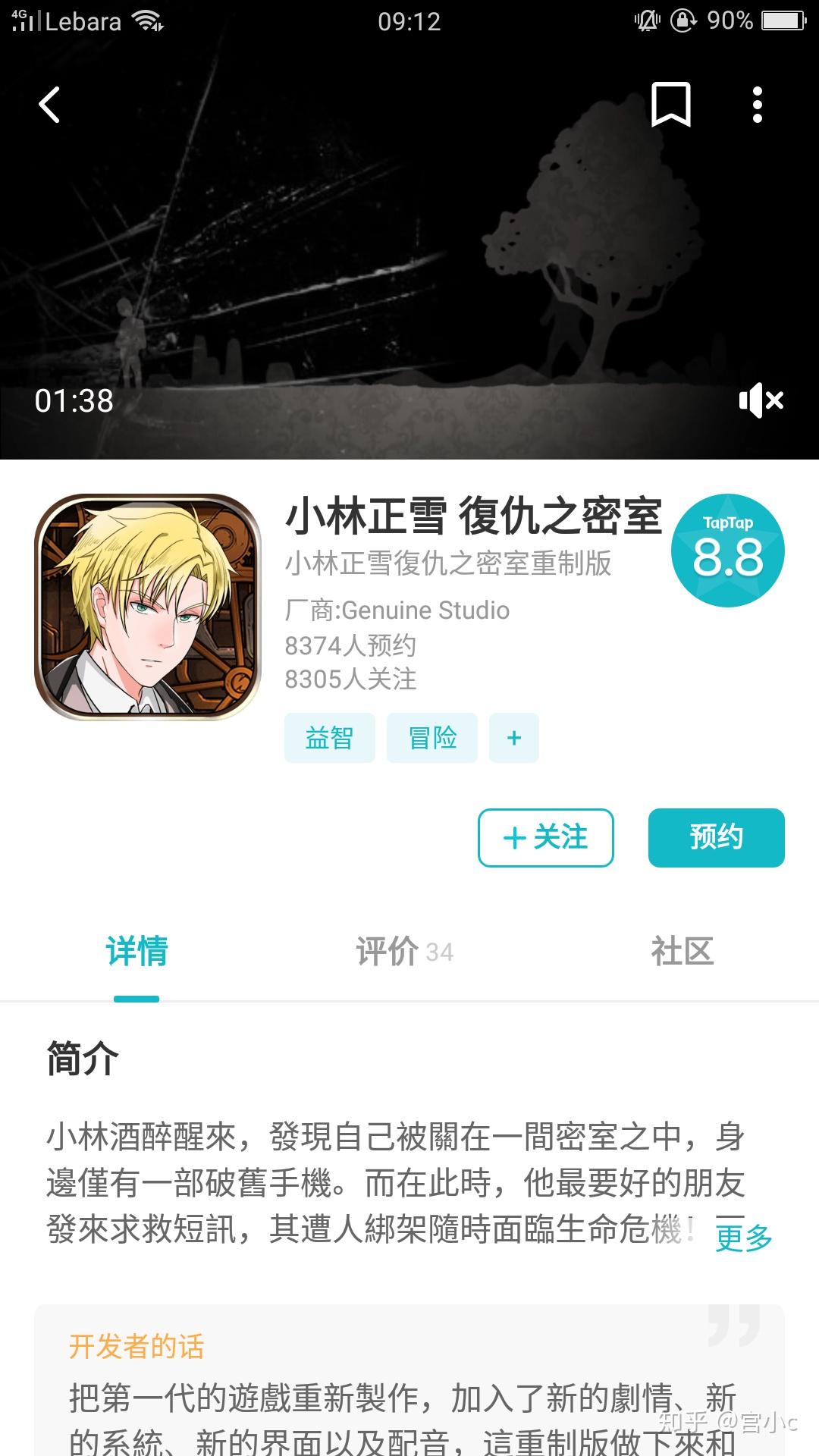
Task: Go back using the top-left arrow
Action: click(50, 105)
